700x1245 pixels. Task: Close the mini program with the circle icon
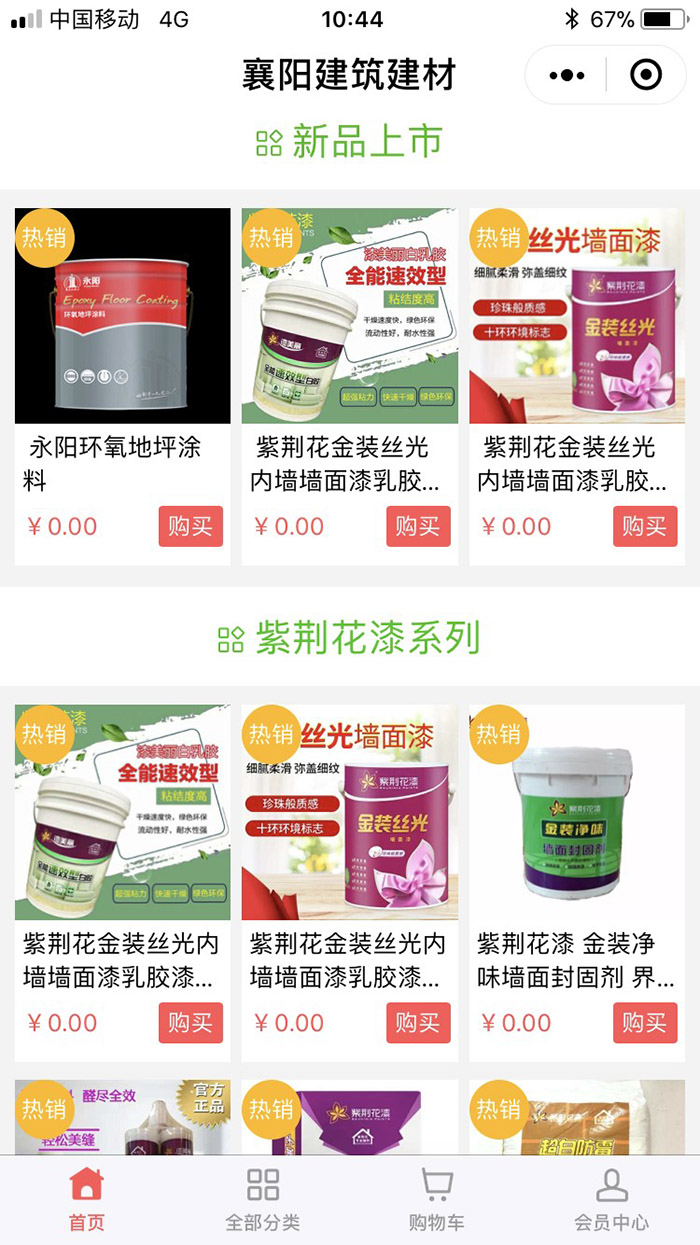pos(646,75)
